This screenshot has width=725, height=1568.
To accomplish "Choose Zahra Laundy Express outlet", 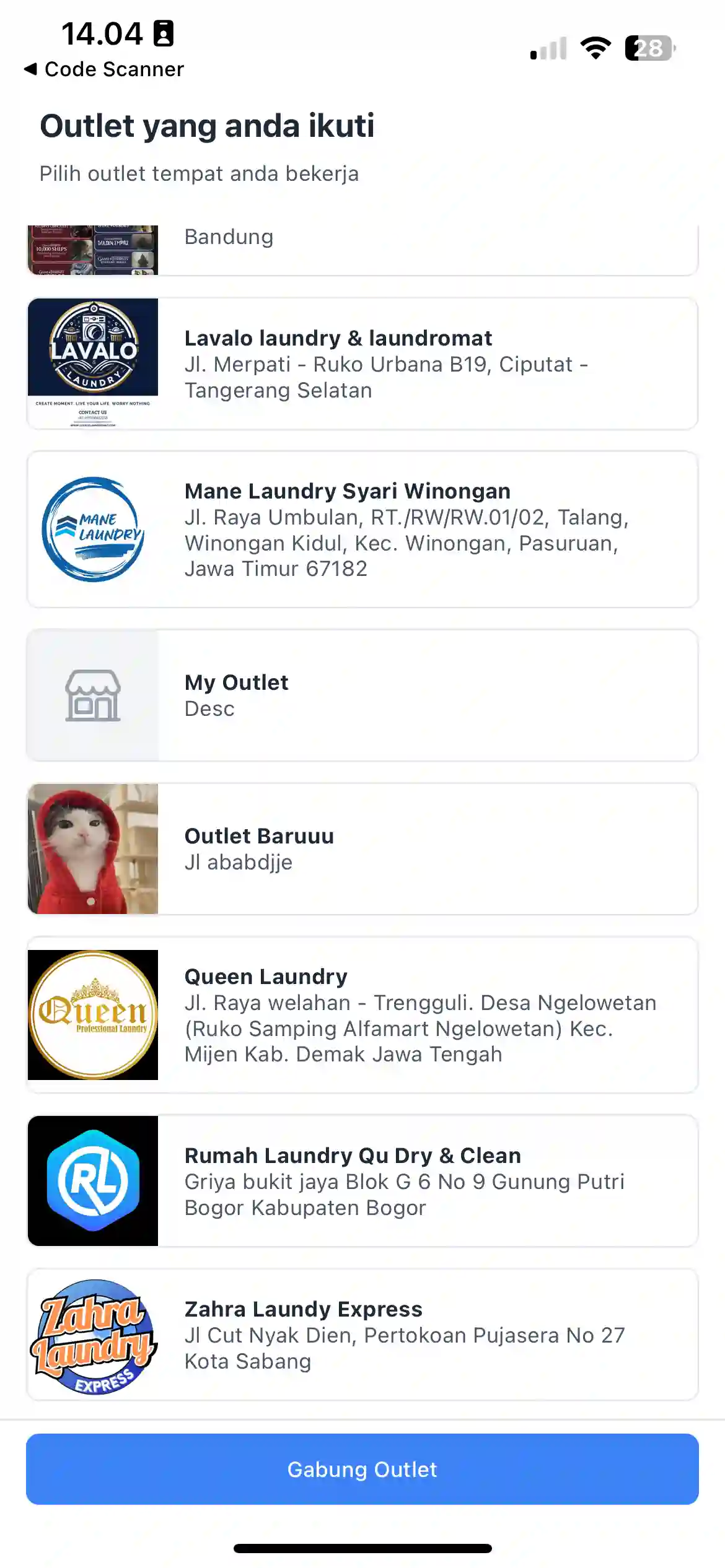I will [x=362, y=1335].
